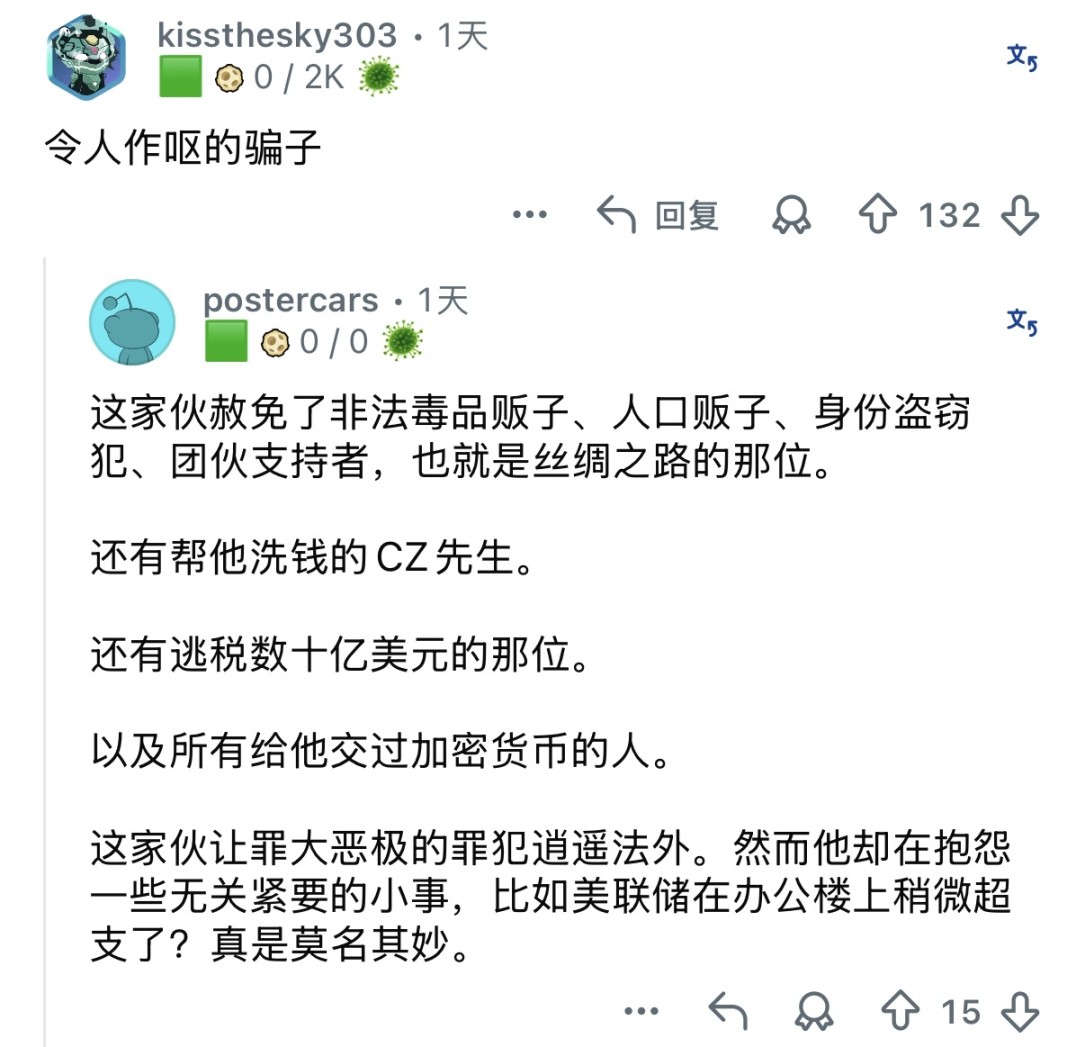This screenshot has width=1085, height=1047.
Task: Open username kissthesky303
Action: pos(277,36)
